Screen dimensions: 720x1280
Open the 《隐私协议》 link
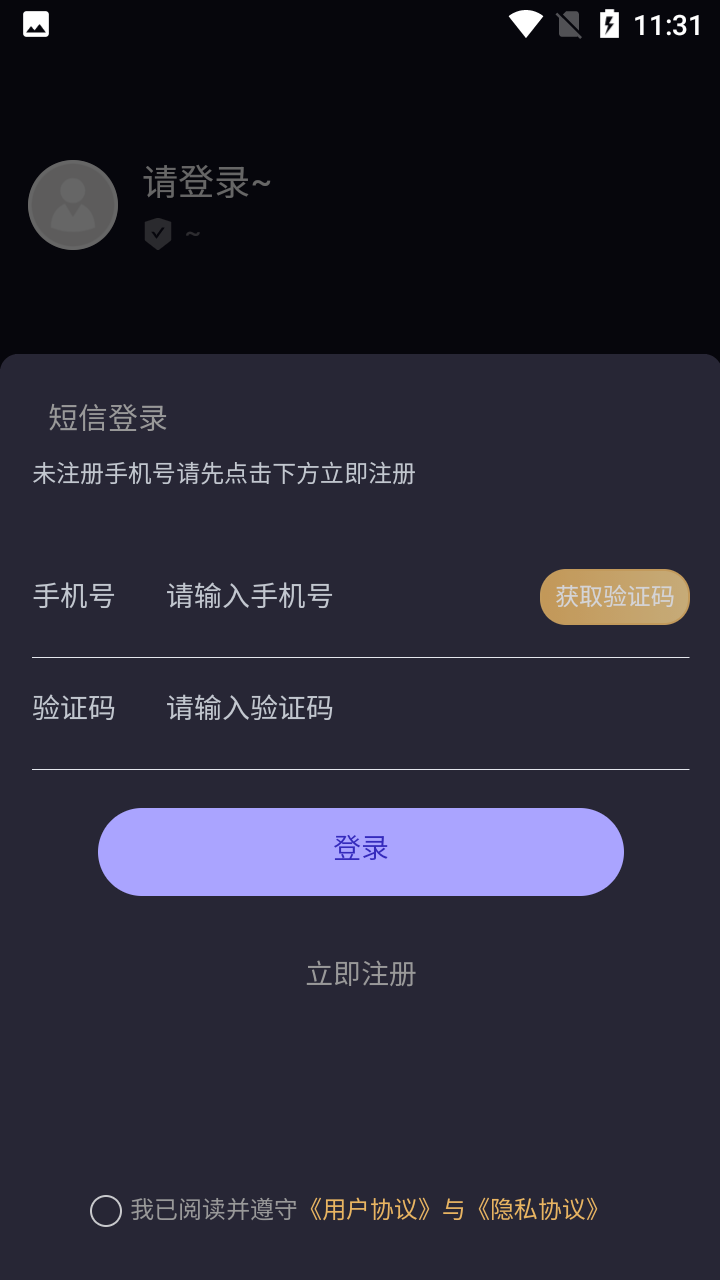tap(537, 1210)
